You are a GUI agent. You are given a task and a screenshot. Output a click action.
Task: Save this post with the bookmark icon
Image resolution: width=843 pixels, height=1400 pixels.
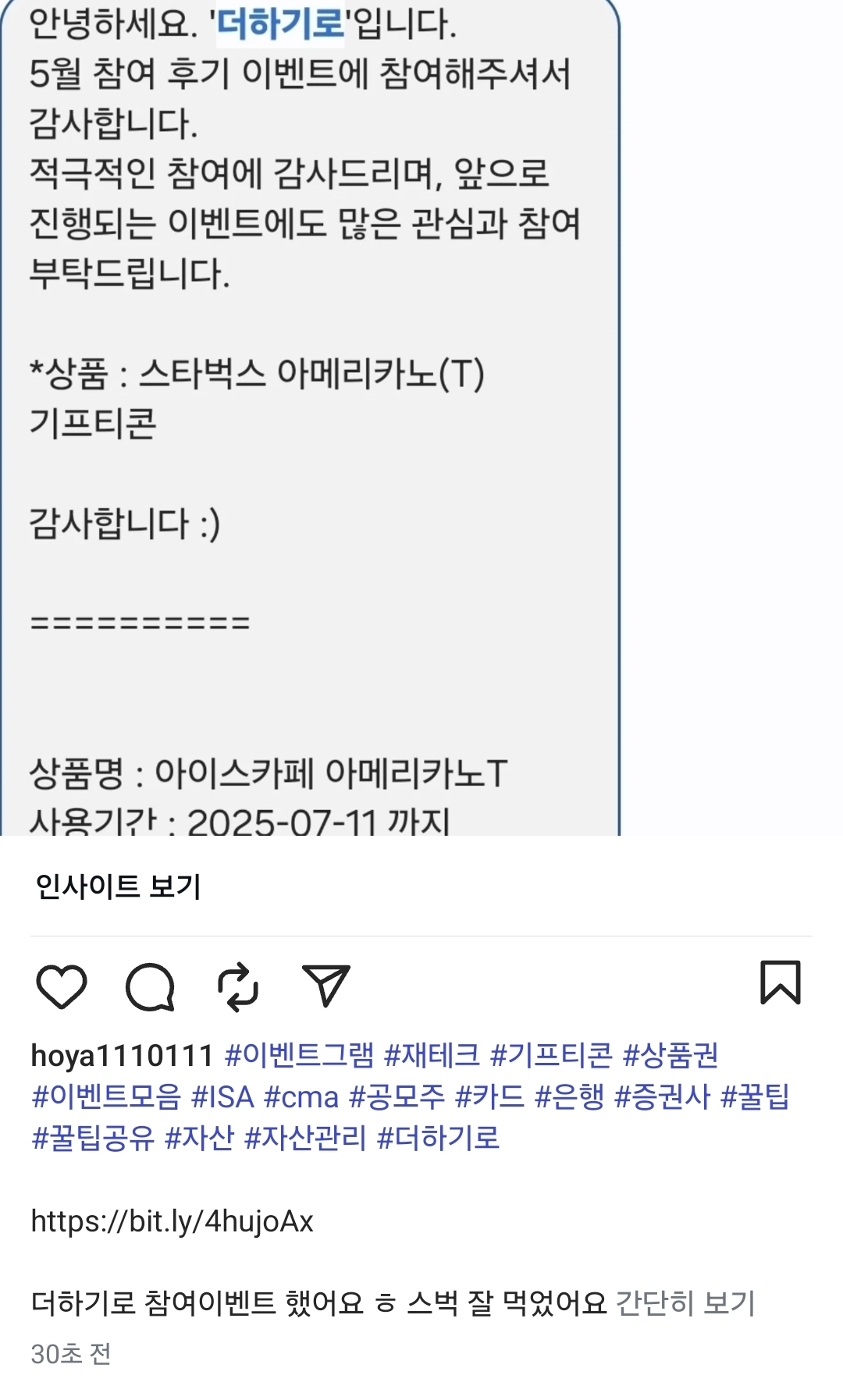click(780, 982)
